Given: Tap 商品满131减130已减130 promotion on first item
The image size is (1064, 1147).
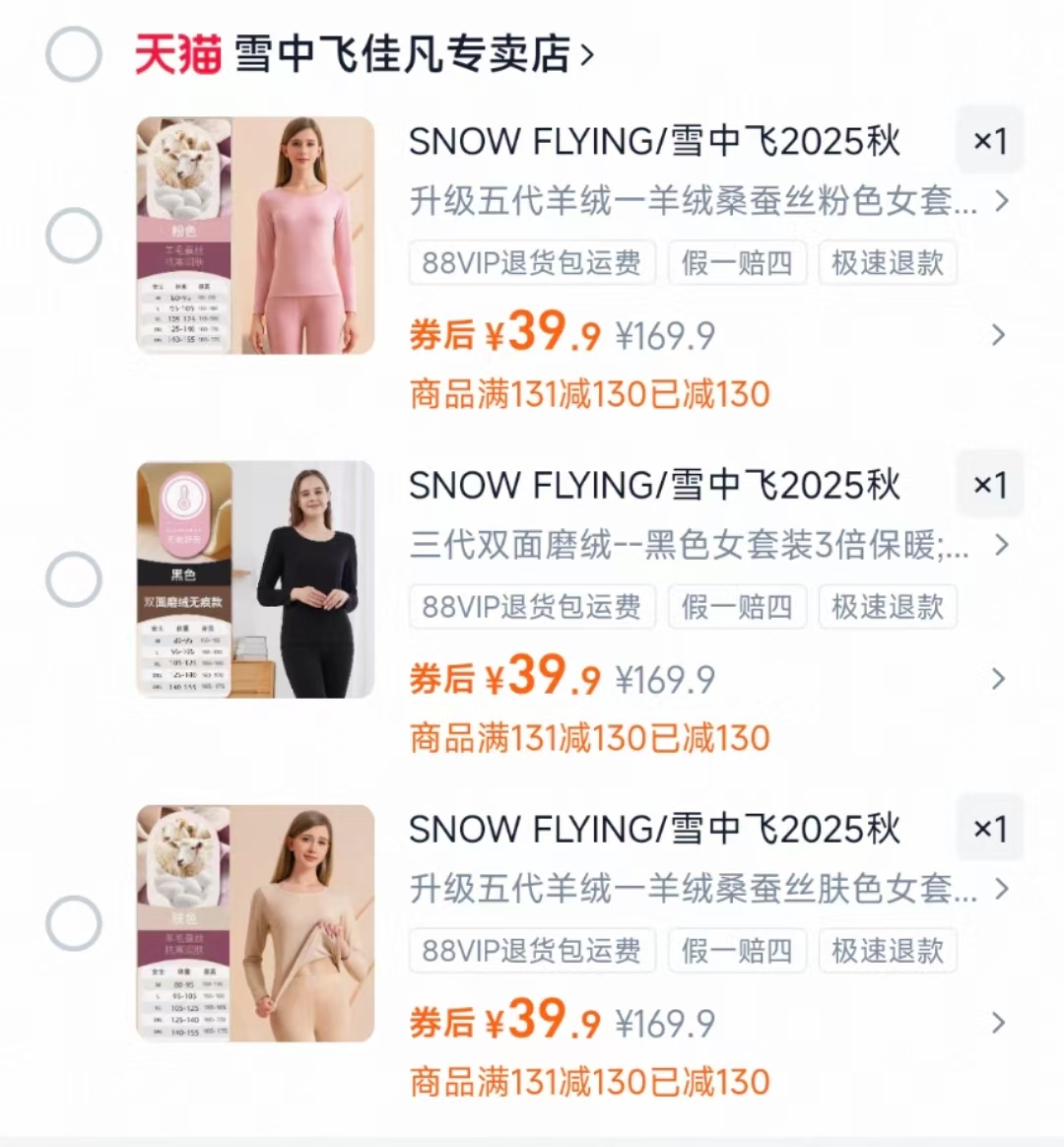Looking at the screenshot, I should [x=591, y=394].
